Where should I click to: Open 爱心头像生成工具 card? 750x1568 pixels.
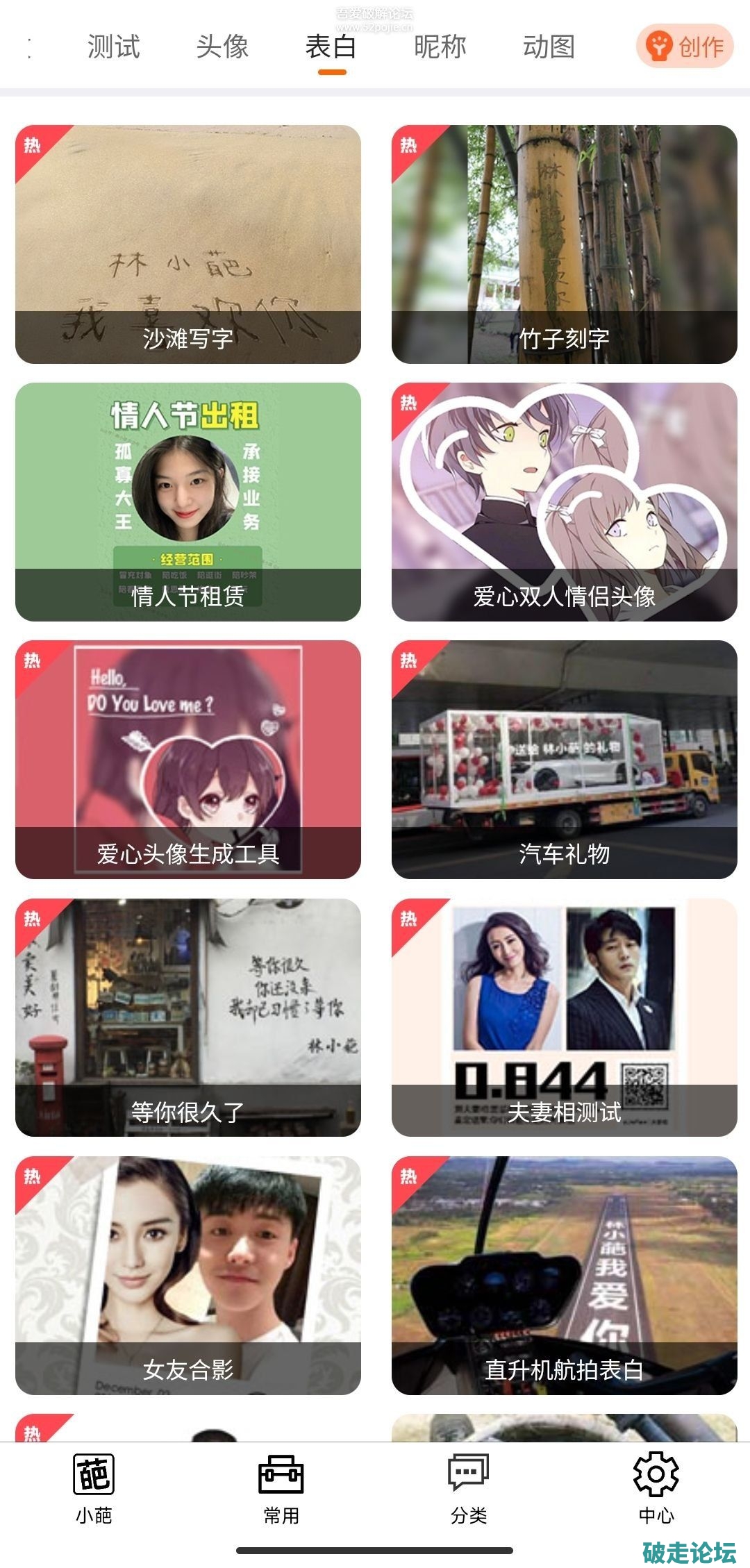pos(188,759)
